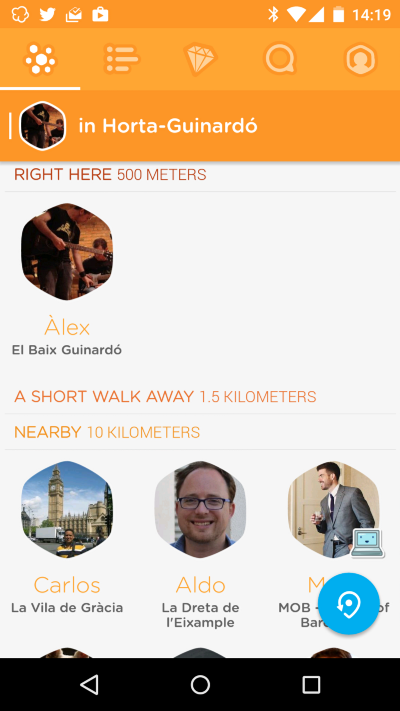400x711 pixels.
Task: Go back with the system back button
Action: point(89,684)
